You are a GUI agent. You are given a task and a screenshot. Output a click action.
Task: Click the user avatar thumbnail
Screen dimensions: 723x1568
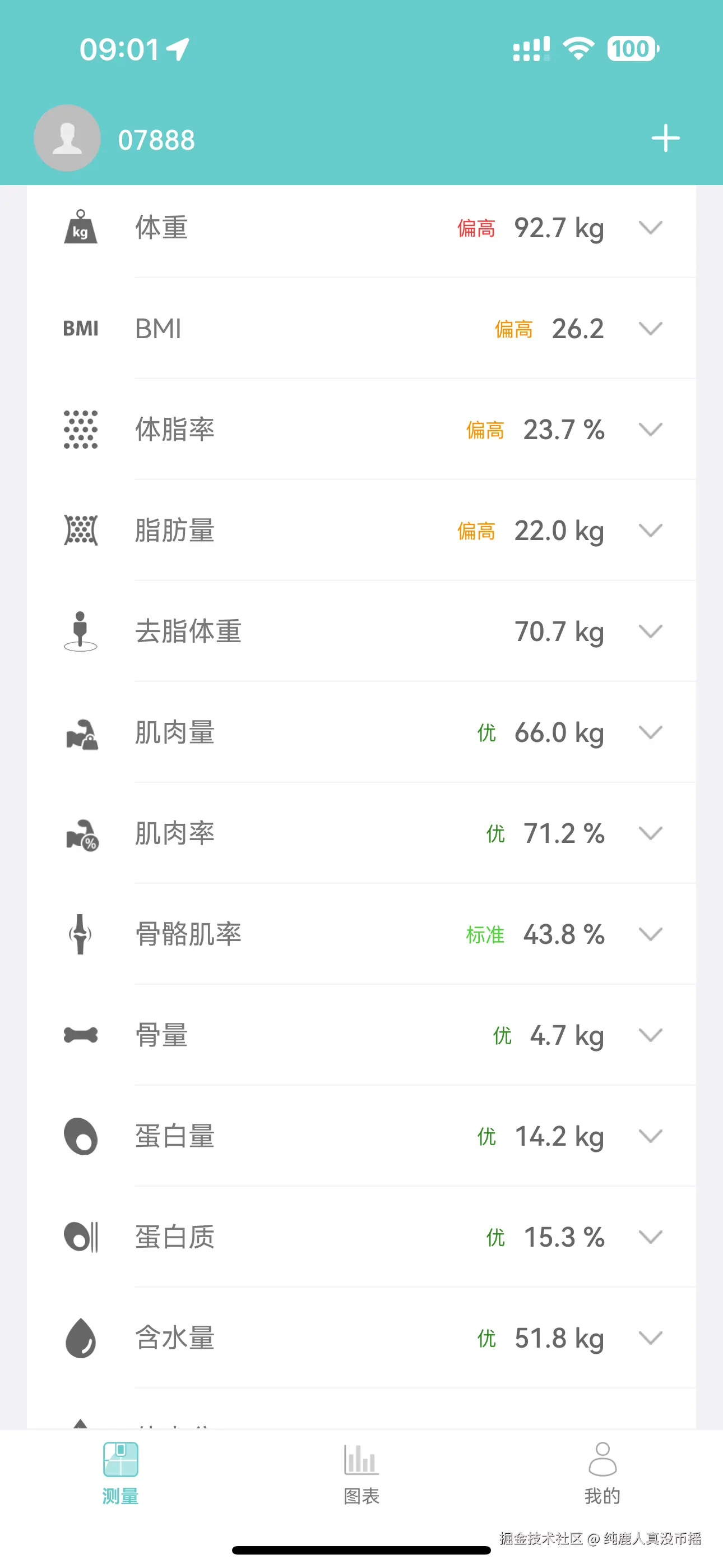[x=67, y=137]
